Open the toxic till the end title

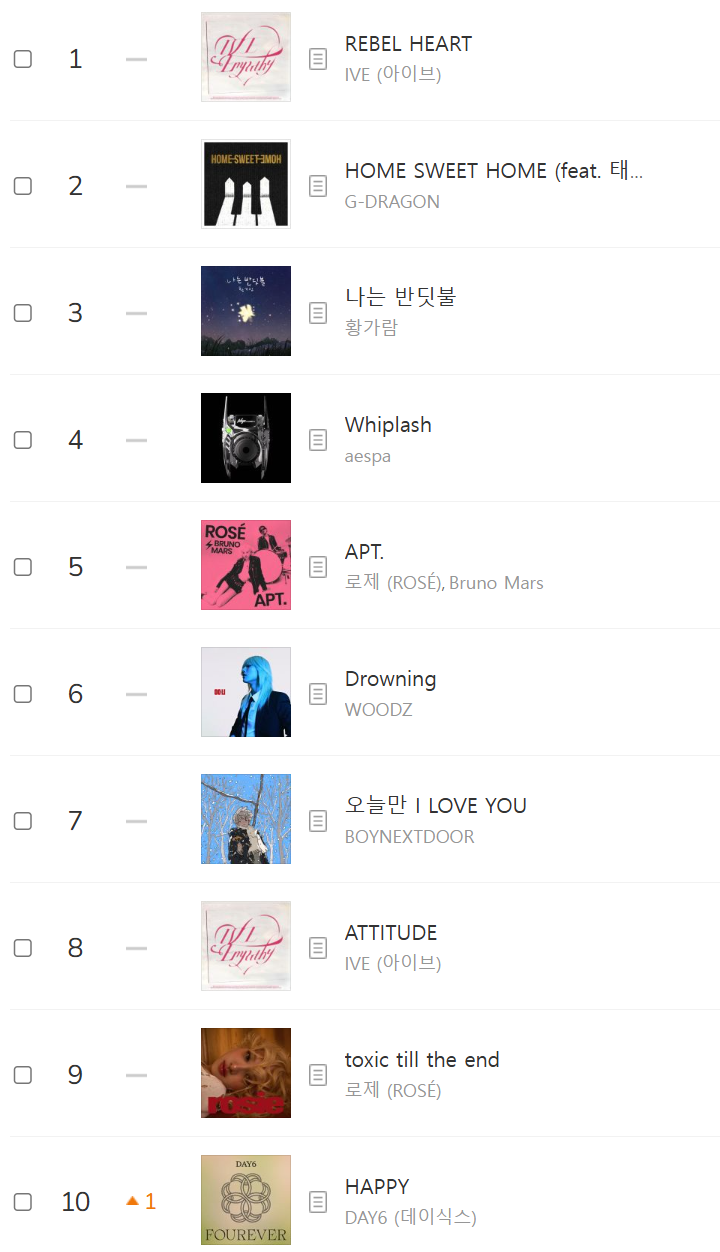tap(422, 1060)
